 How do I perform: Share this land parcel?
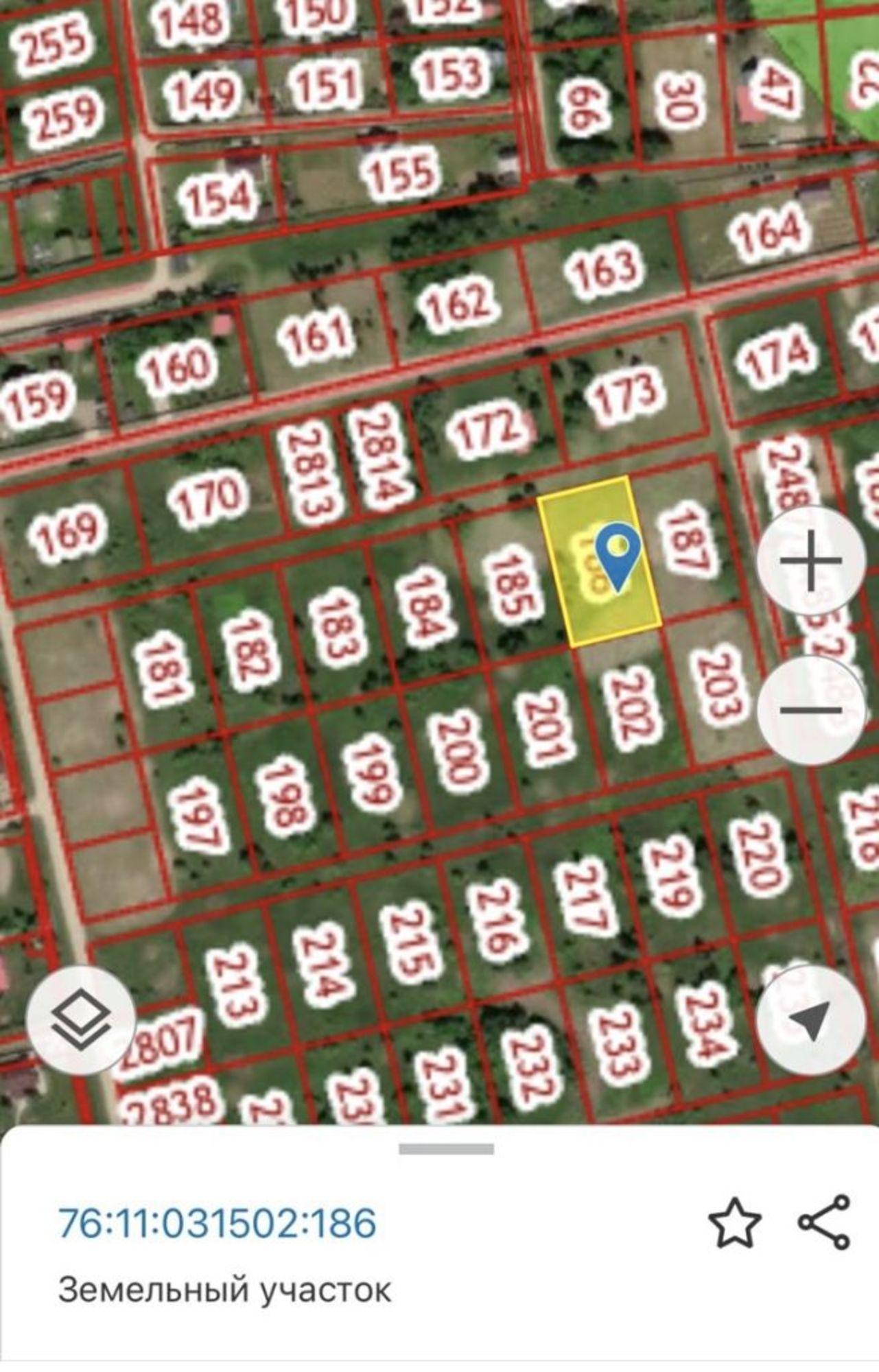825,1222
